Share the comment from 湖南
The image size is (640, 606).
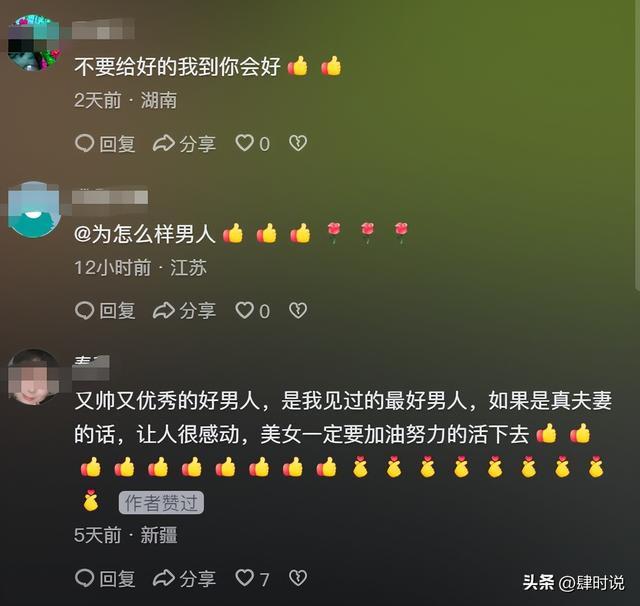[184, 144]
